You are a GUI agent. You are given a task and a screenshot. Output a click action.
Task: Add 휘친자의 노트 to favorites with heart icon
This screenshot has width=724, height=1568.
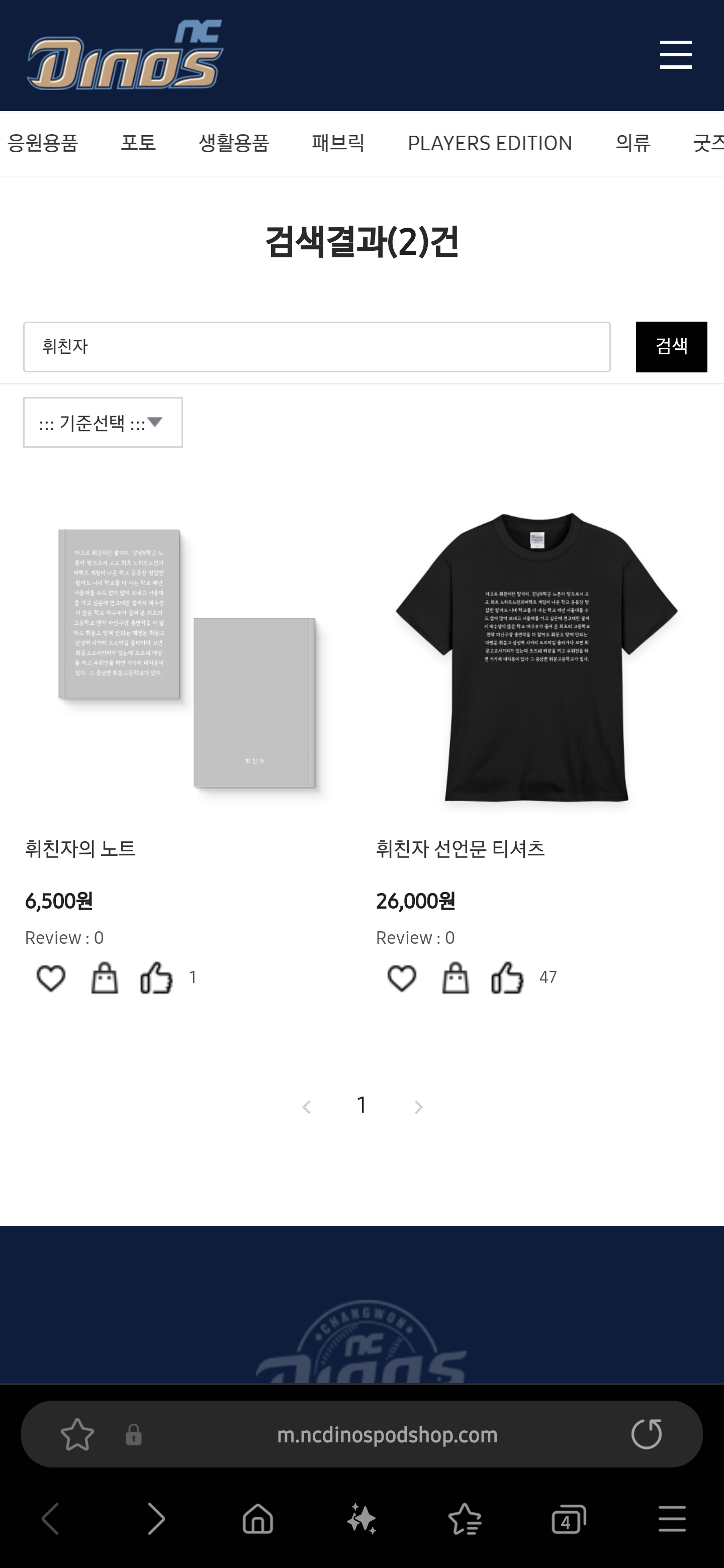tap(51, 978)
